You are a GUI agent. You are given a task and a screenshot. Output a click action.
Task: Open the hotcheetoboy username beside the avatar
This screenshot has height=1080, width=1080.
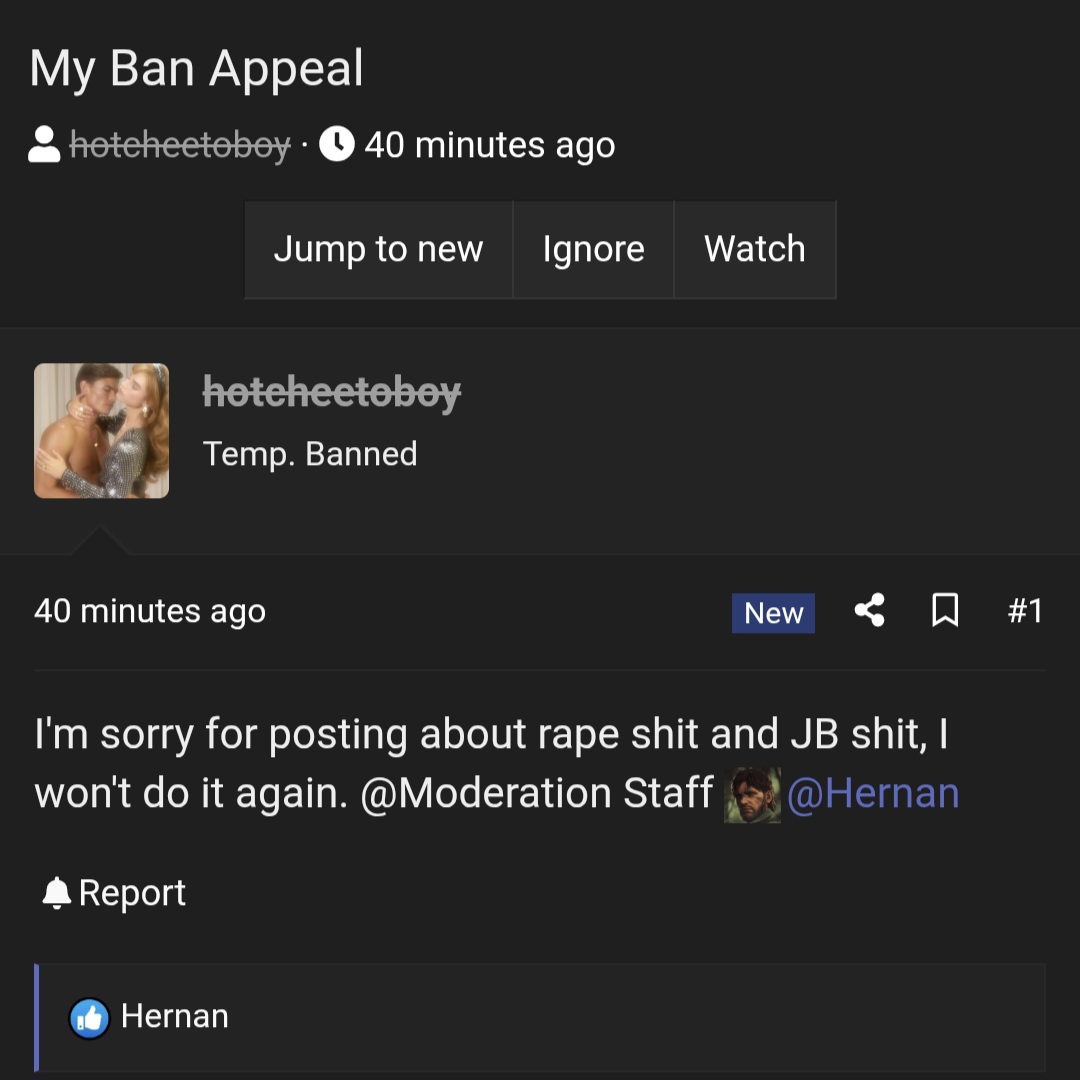click(x=331, y=392)
